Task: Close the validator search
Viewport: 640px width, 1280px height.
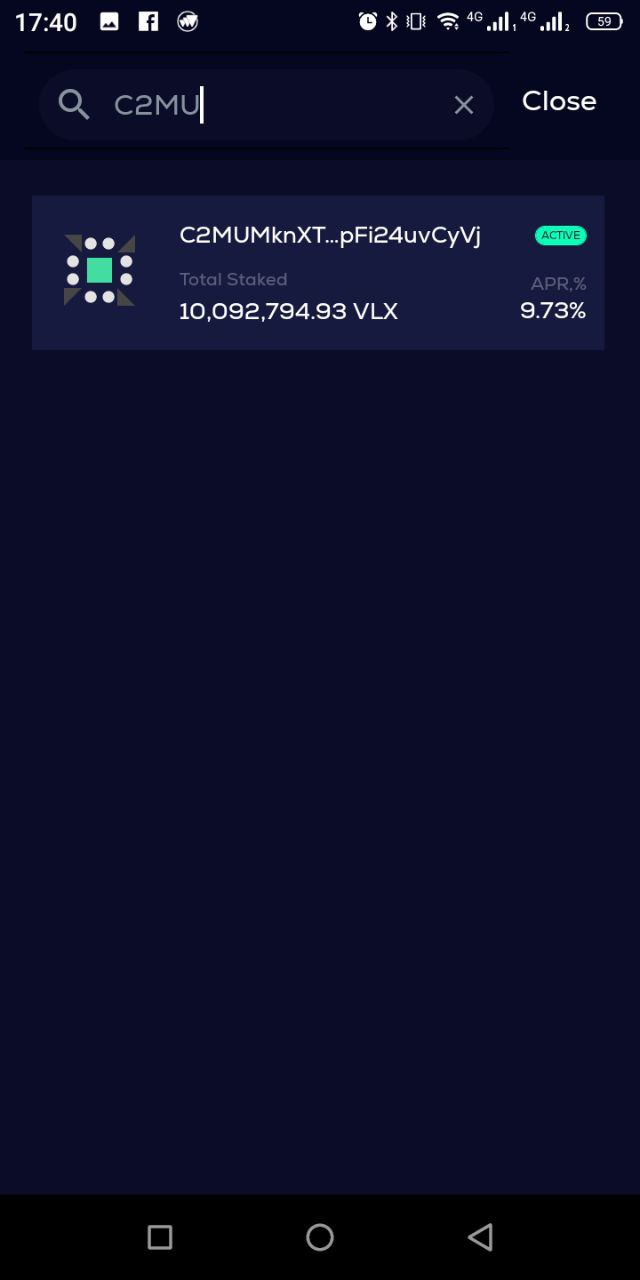Action: click(559, 101)
